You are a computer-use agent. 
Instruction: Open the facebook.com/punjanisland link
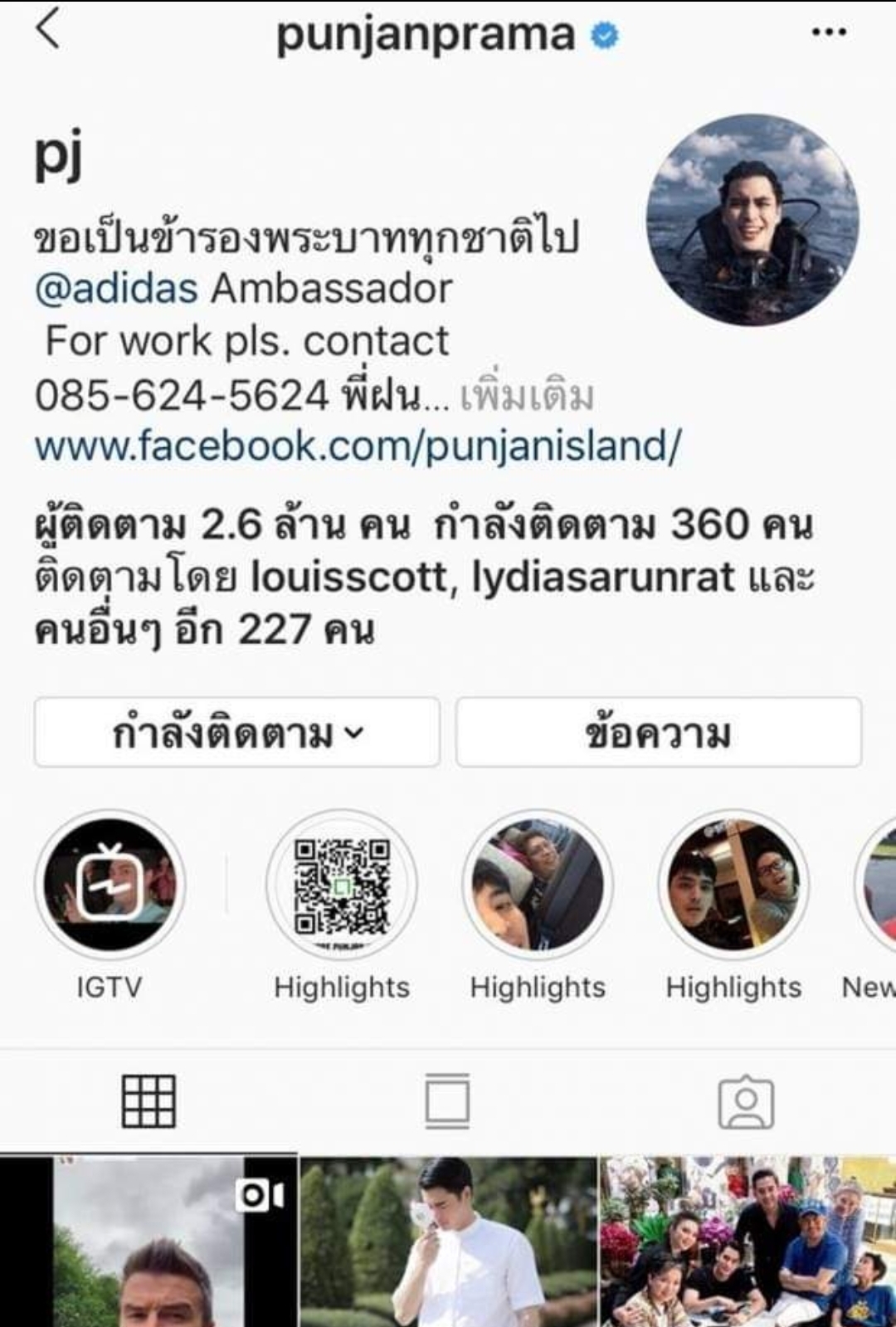(x=358, y=446)
